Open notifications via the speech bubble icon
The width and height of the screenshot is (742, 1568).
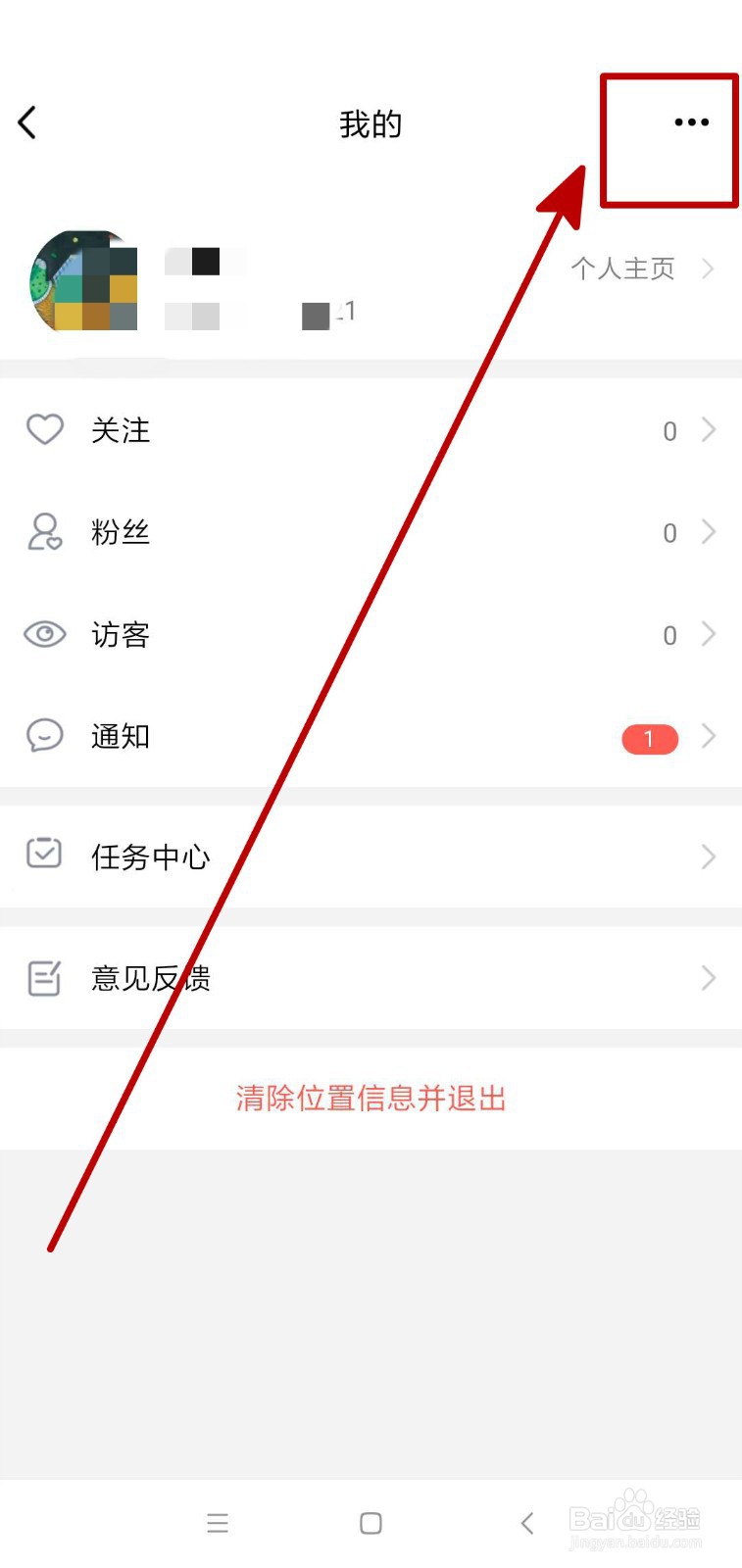pyautogui.click(x=44, y=736)
